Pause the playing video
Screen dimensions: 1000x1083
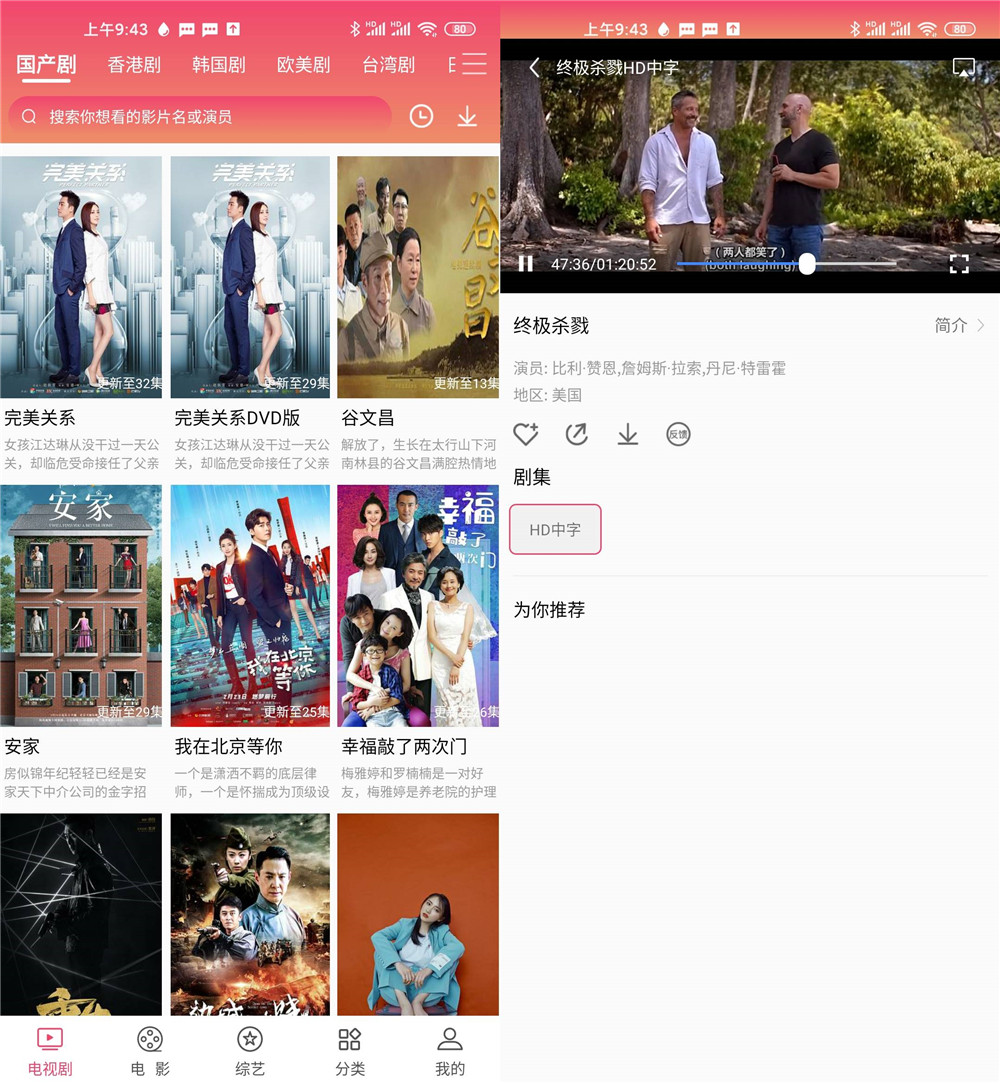click(x=526, y=264)
